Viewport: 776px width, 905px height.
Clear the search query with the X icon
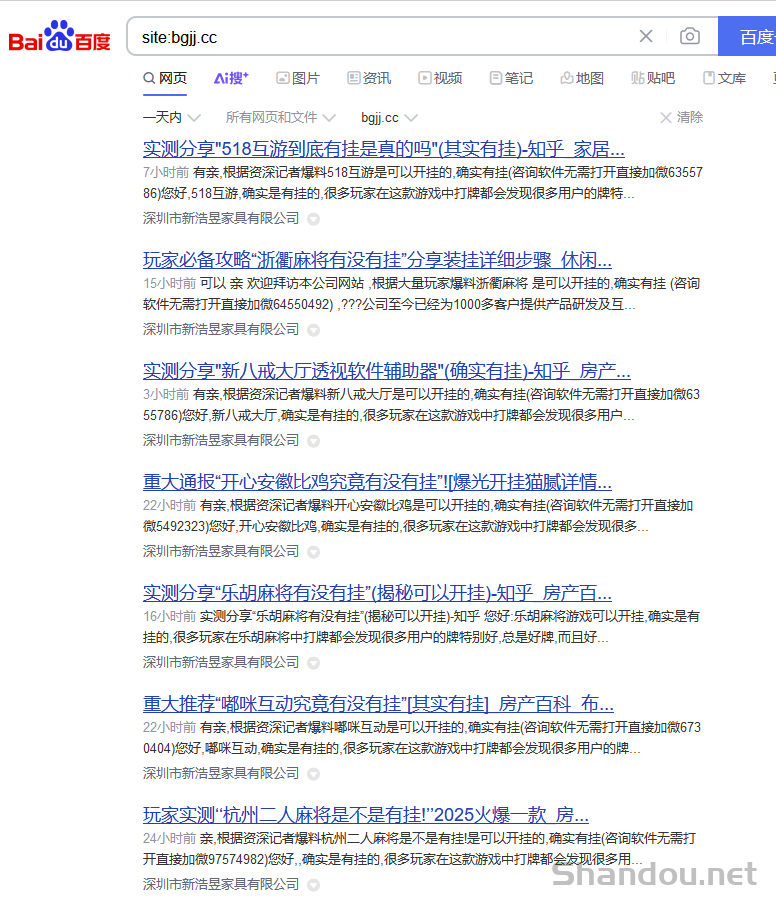(x=646, y=37)
